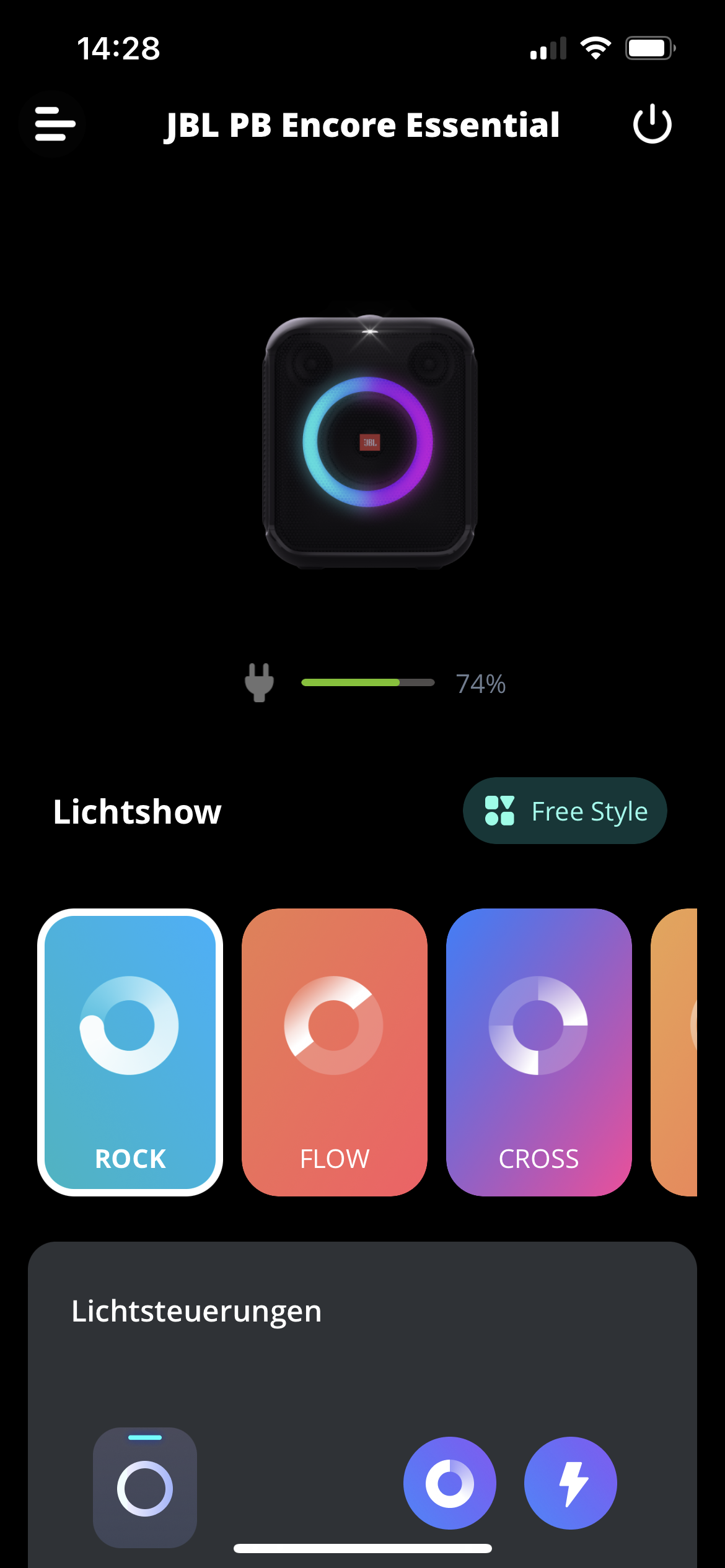Choose the FLOW light show

[x=335, y=1052]
